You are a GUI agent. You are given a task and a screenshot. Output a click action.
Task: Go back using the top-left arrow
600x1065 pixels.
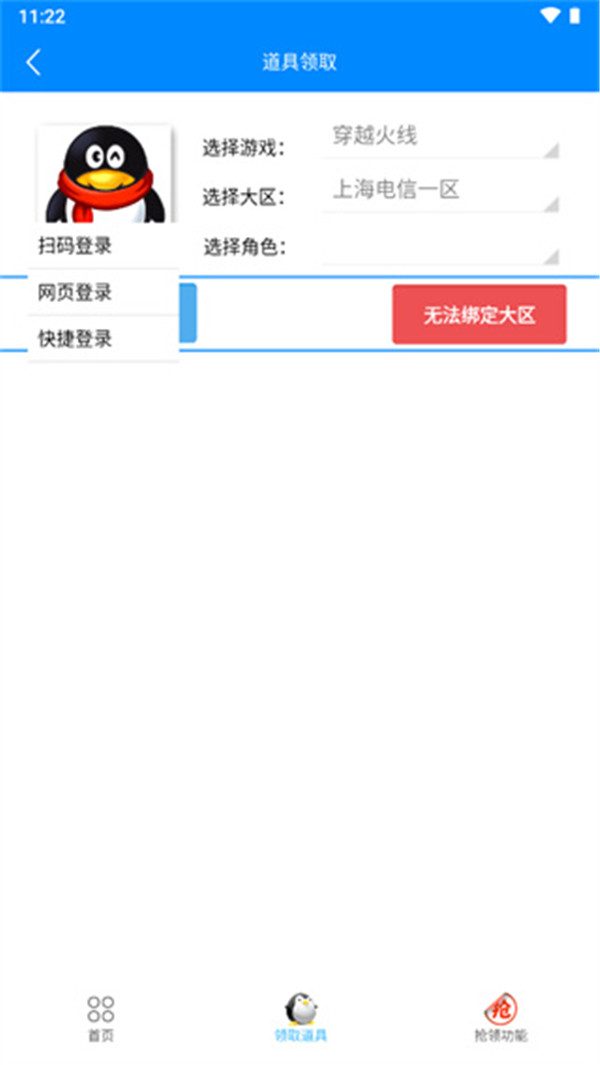coord(33,62)
